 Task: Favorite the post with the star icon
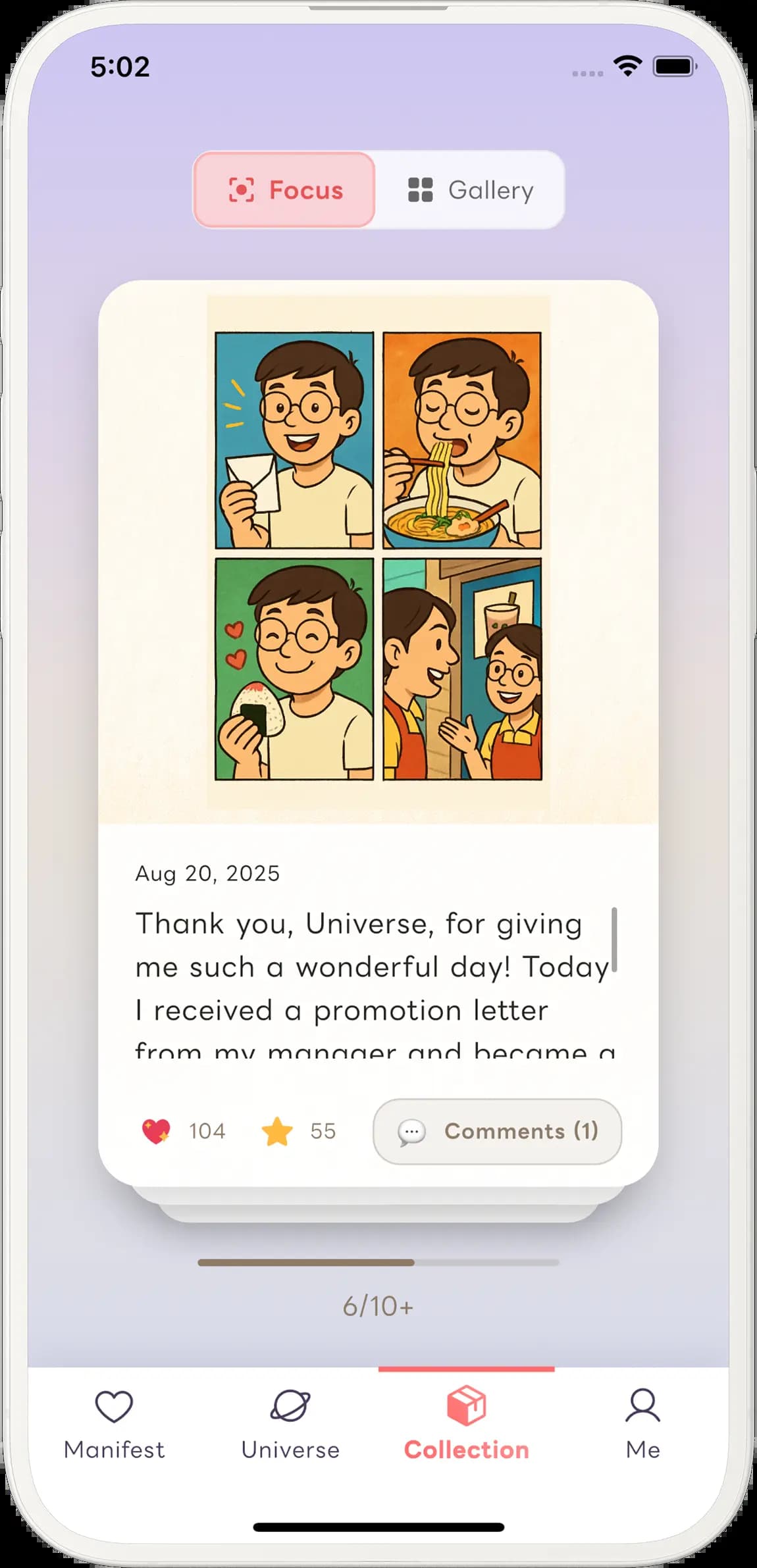[277, 1131]
